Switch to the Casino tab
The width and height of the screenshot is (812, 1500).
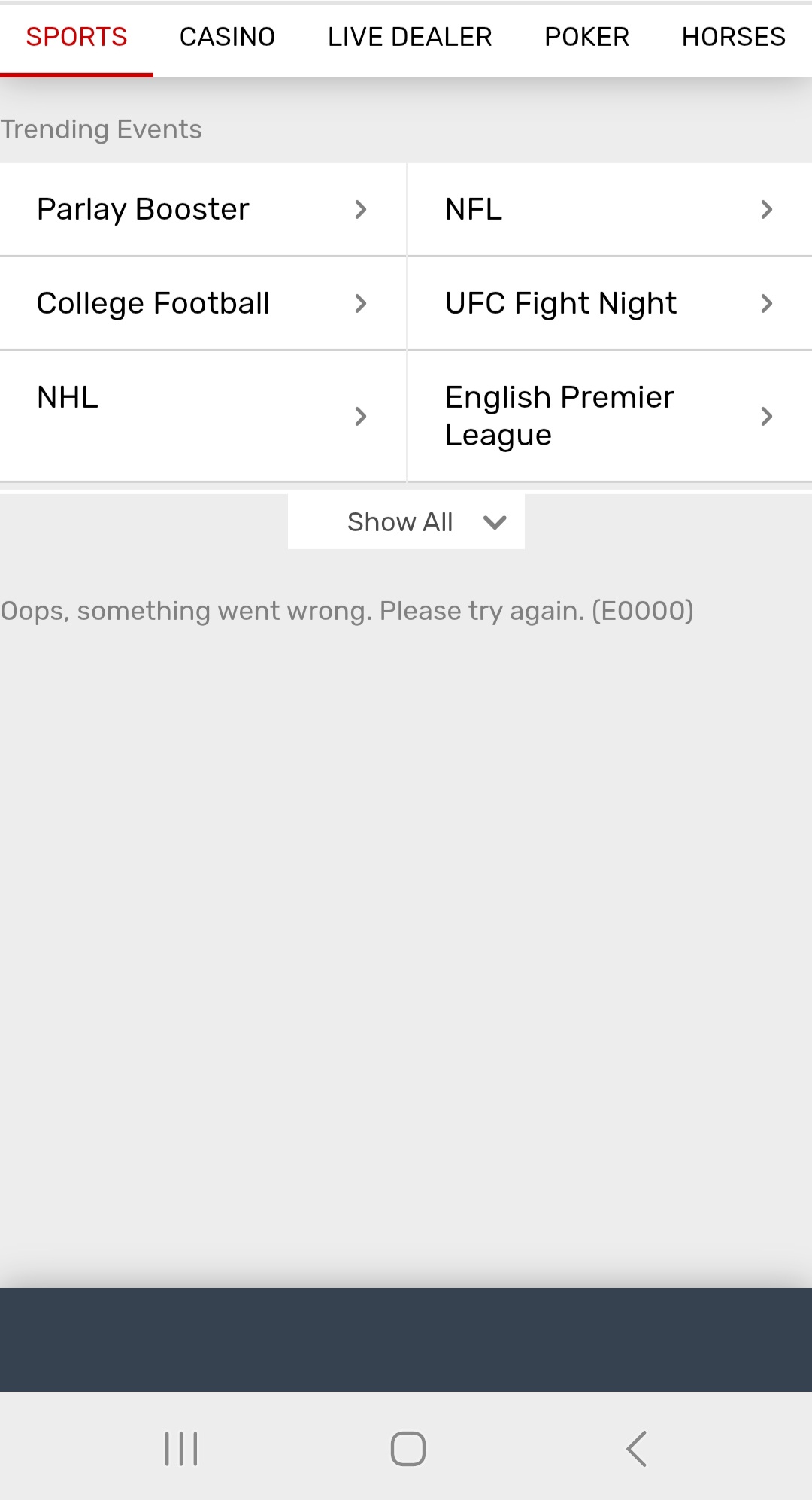coord(227,37)
